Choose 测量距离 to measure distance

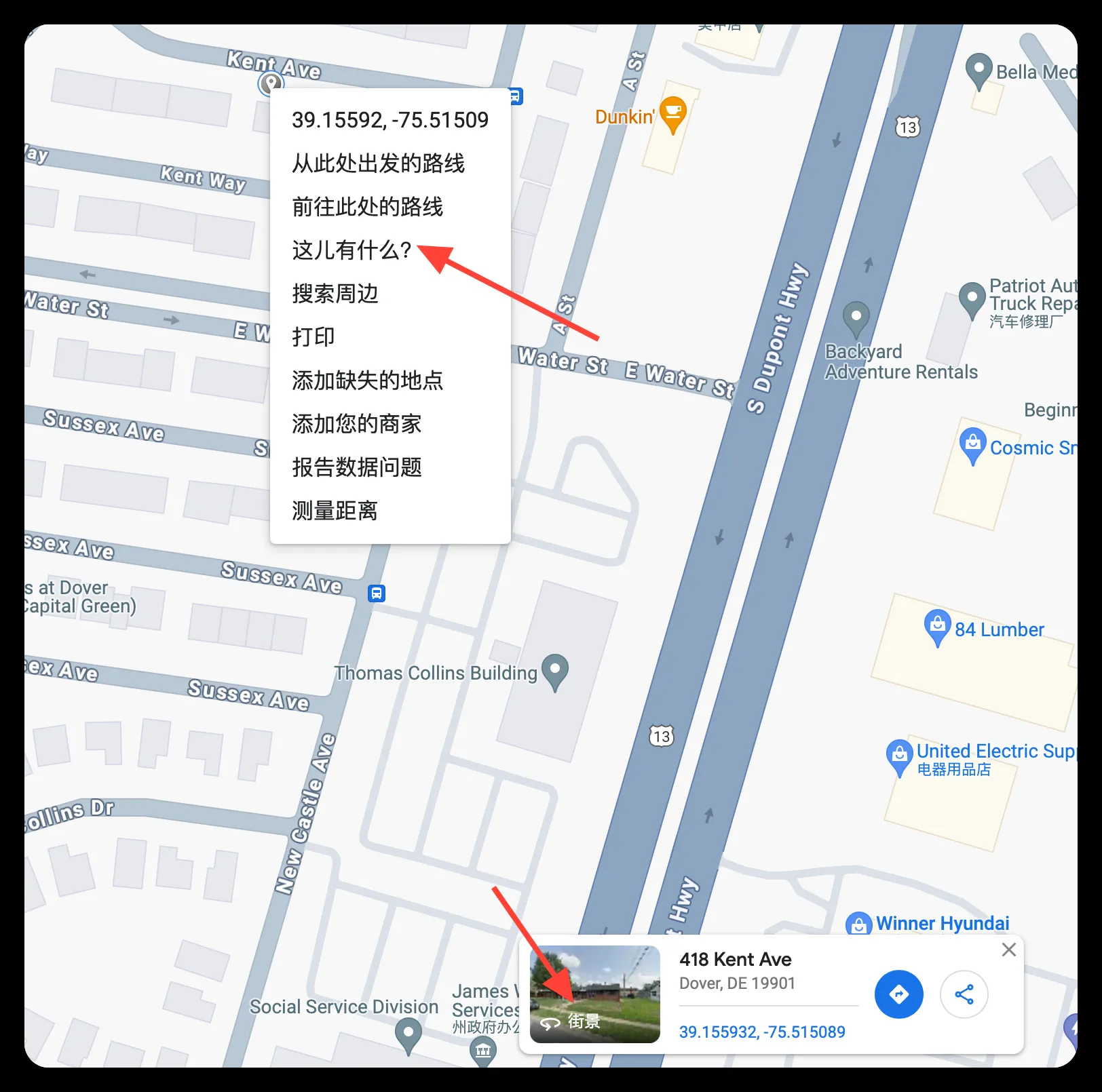(335, 511)
